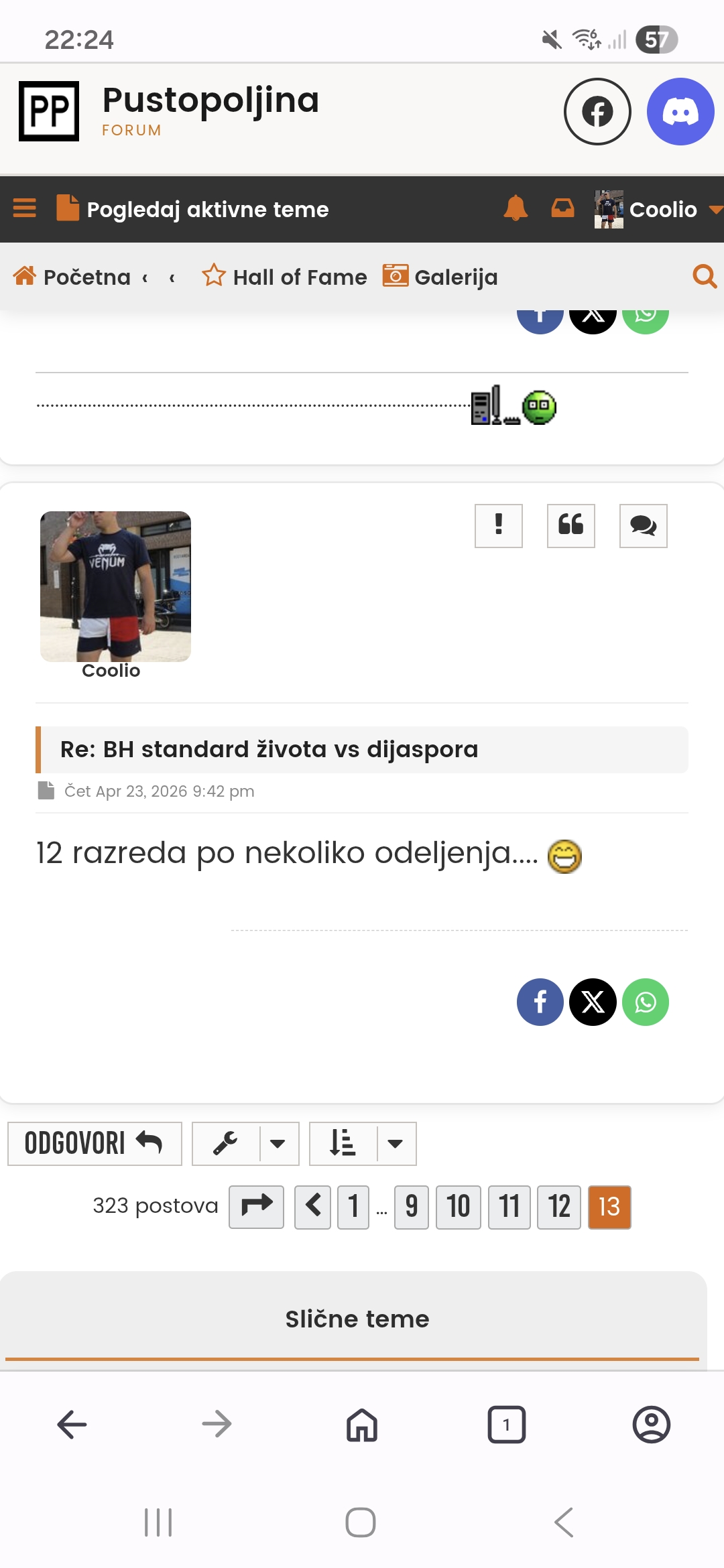Tap the browser home button

pyautogui.click(x=362, y=1424)
